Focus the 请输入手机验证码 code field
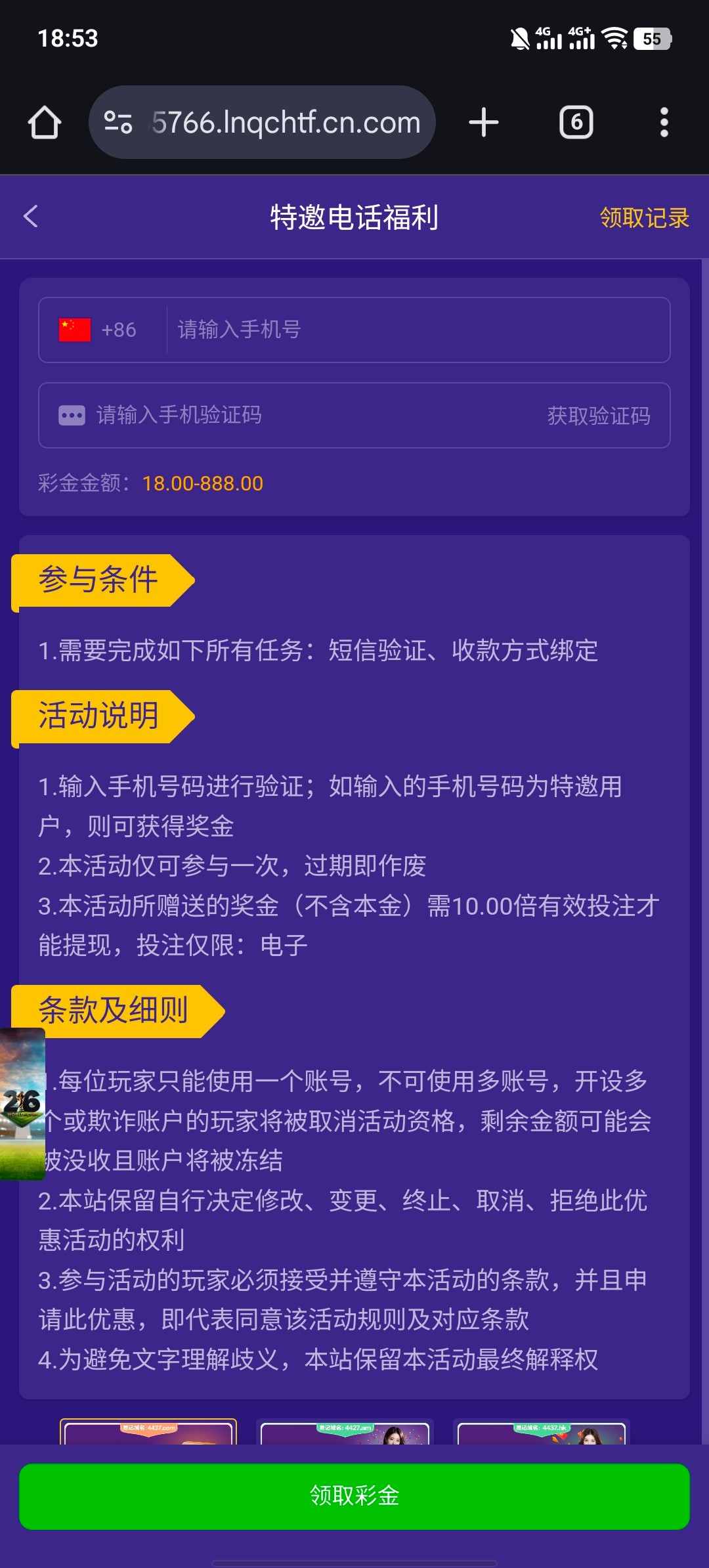This screenshot has width=709, height=1568. tap(295, 415)
